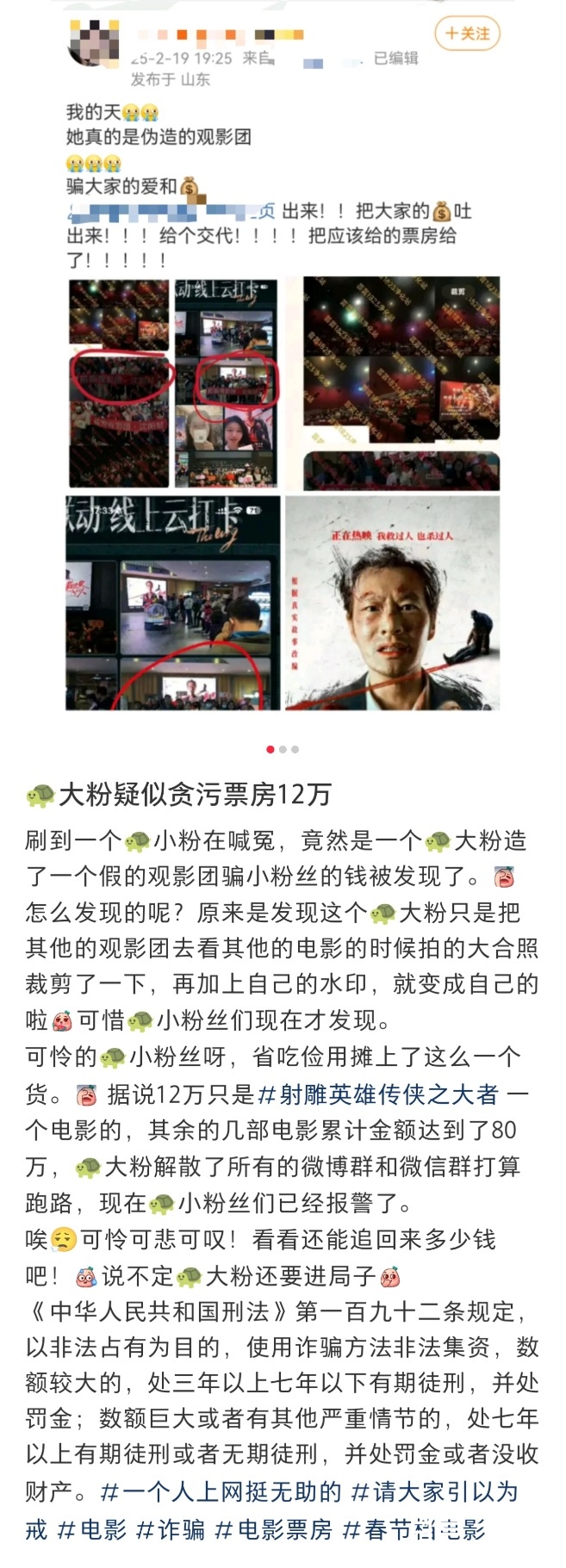The image size is (566, 1568).
Task: Open the #一个人上网挺无助的 topic
Action: click(x=221, y=1491)
